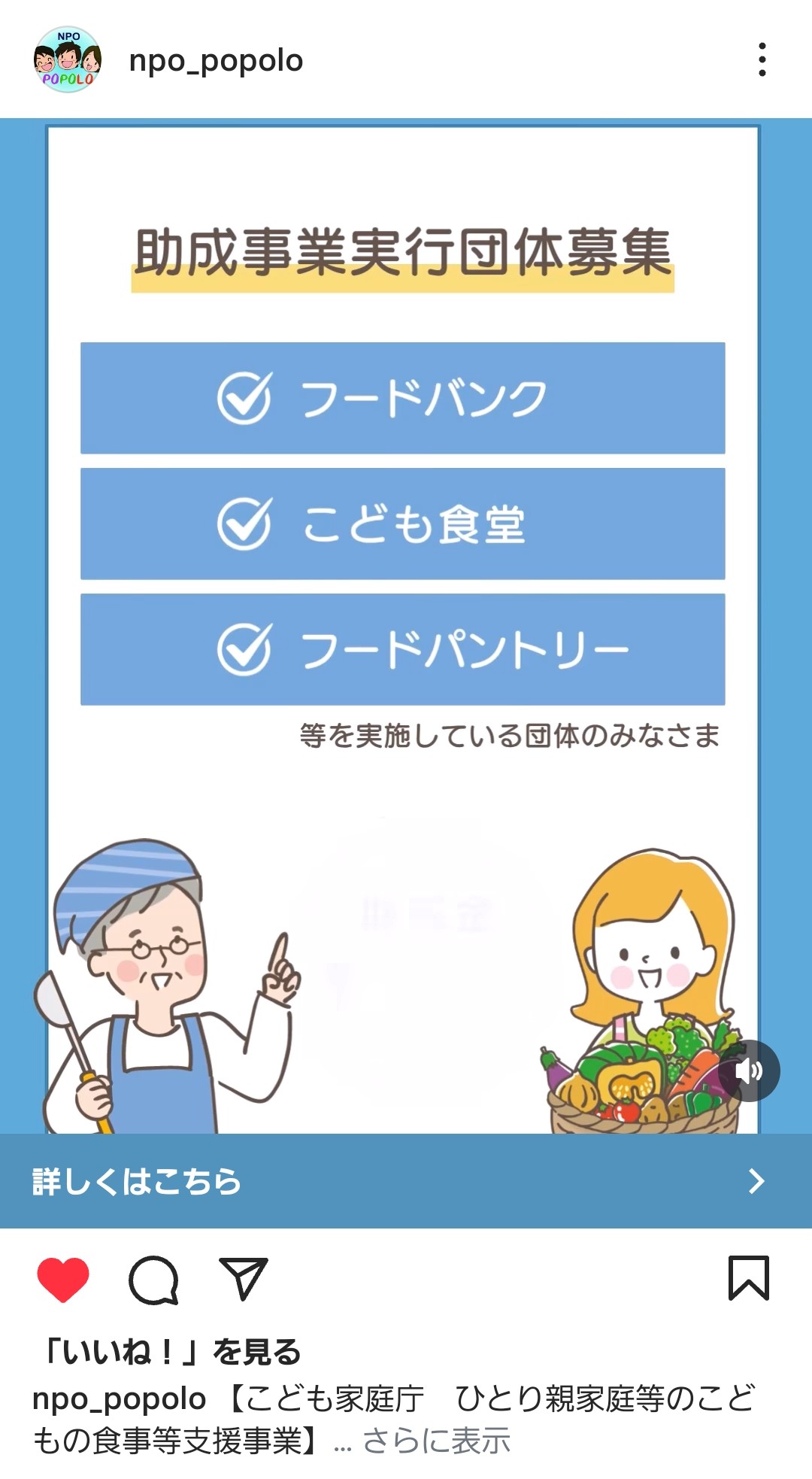Open comments on this post
812x1479 pixels.
(154, 1279)
